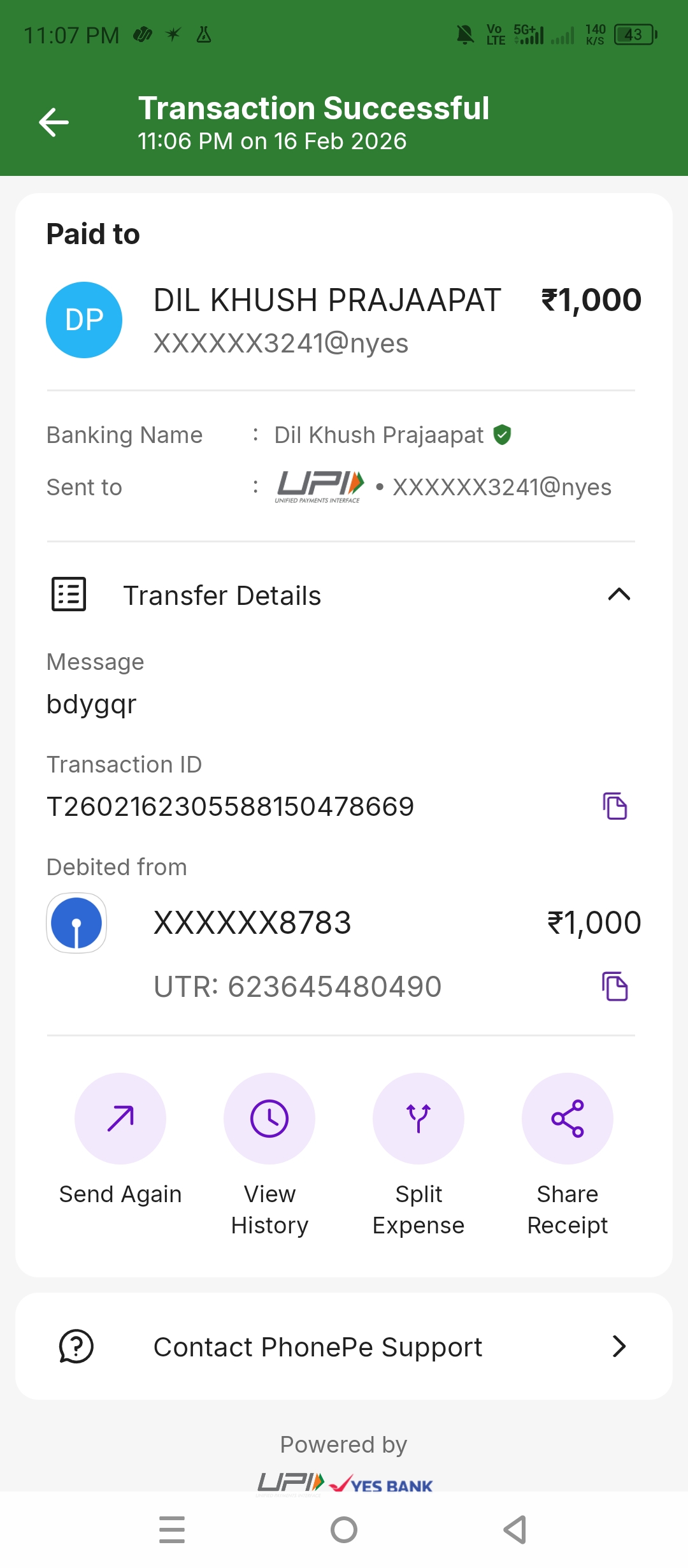
Task: Collapse the Transfer Details section
Action: pos(619,595)
